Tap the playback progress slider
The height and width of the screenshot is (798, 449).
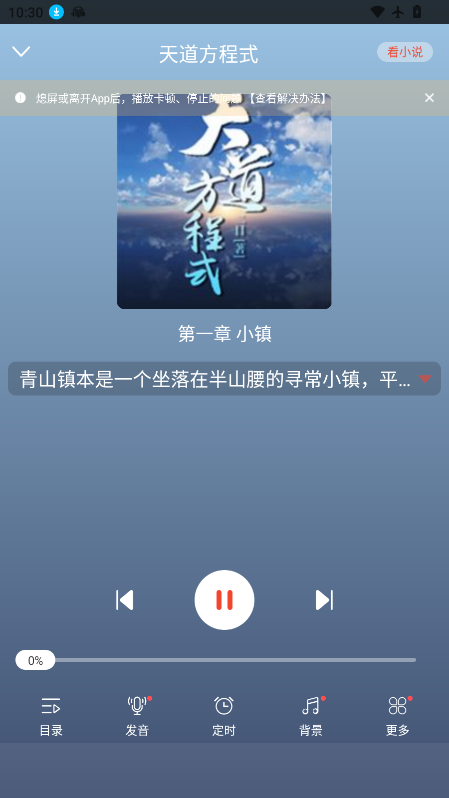click(216, 660)
